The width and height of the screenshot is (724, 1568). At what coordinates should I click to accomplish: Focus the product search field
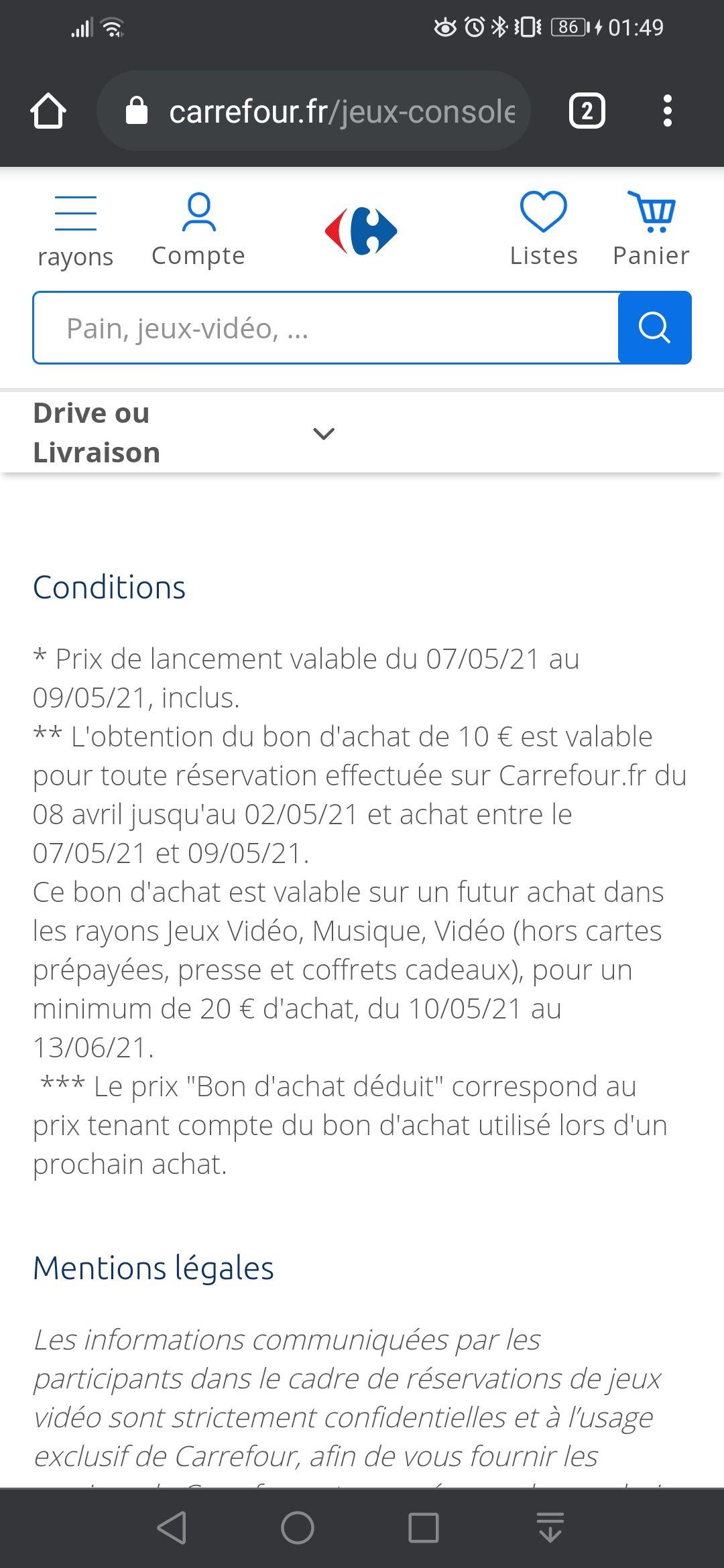pos(326,328)
